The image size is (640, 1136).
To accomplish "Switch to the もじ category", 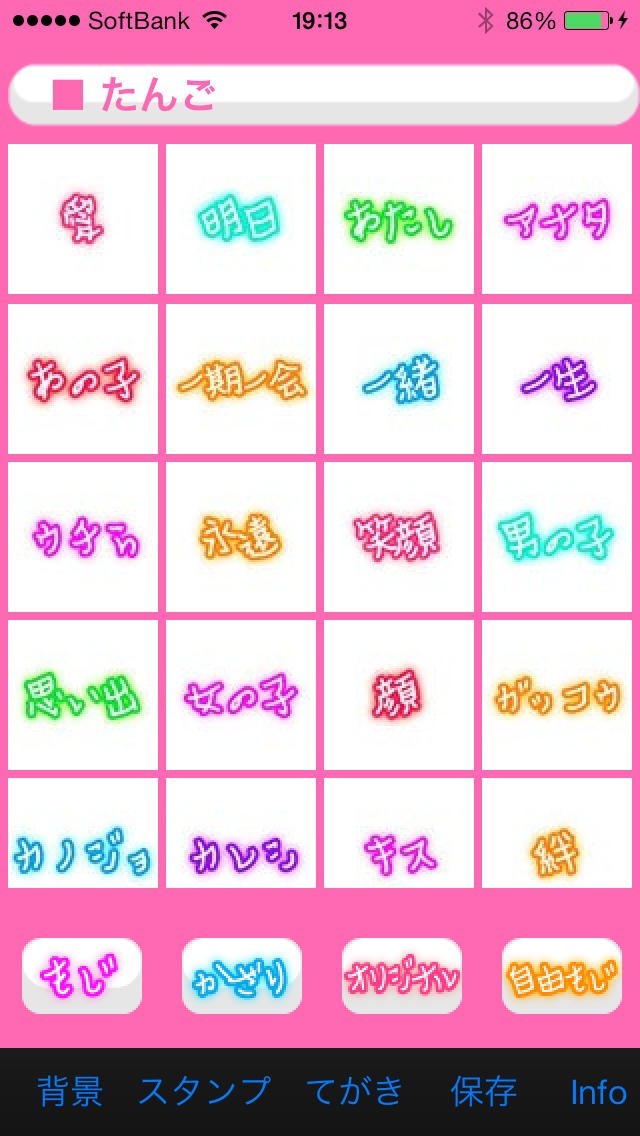I will 82,975.
